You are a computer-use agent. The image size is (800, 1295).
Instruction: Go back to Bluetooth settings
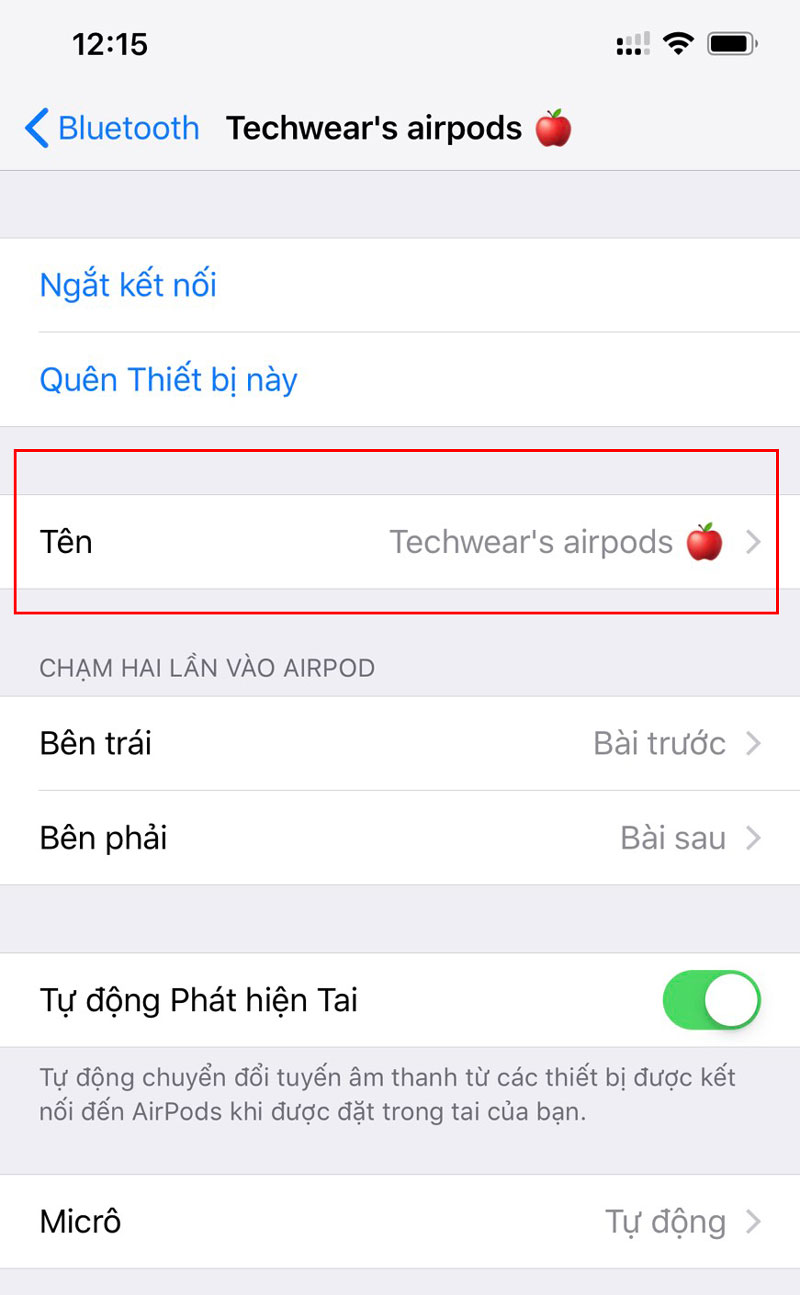112,129
